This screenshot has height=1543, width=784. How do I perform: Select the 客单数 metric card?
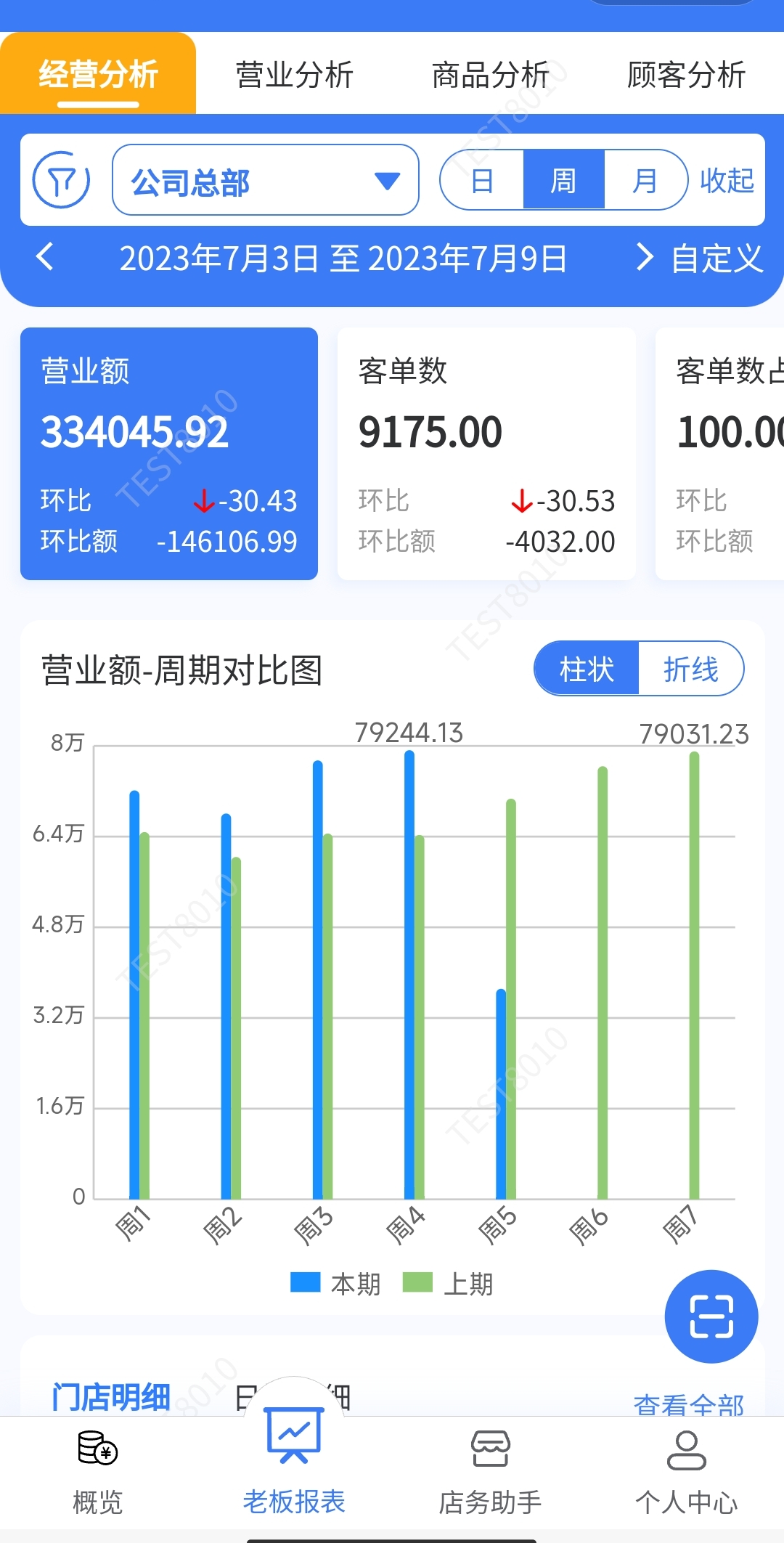(486, 454)
